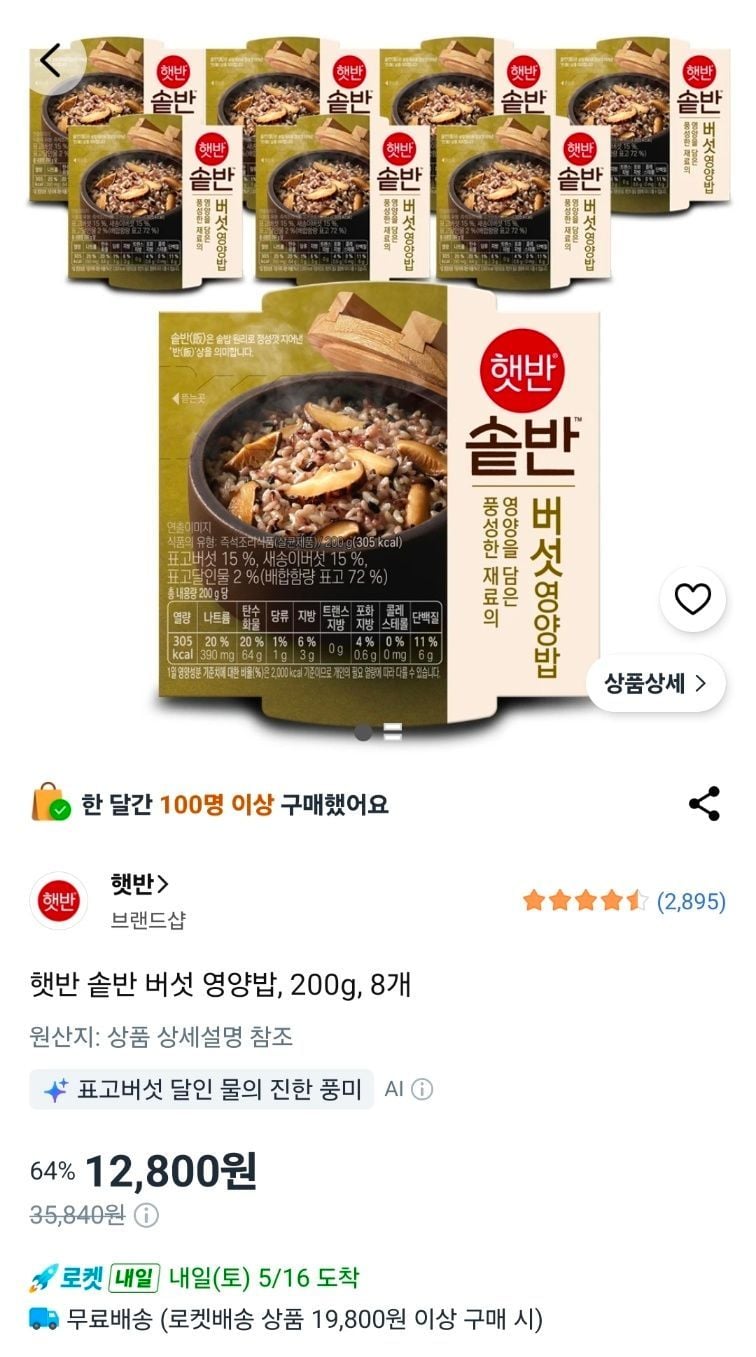Add product to wishlist with heart icon

(x=692, y=599)
